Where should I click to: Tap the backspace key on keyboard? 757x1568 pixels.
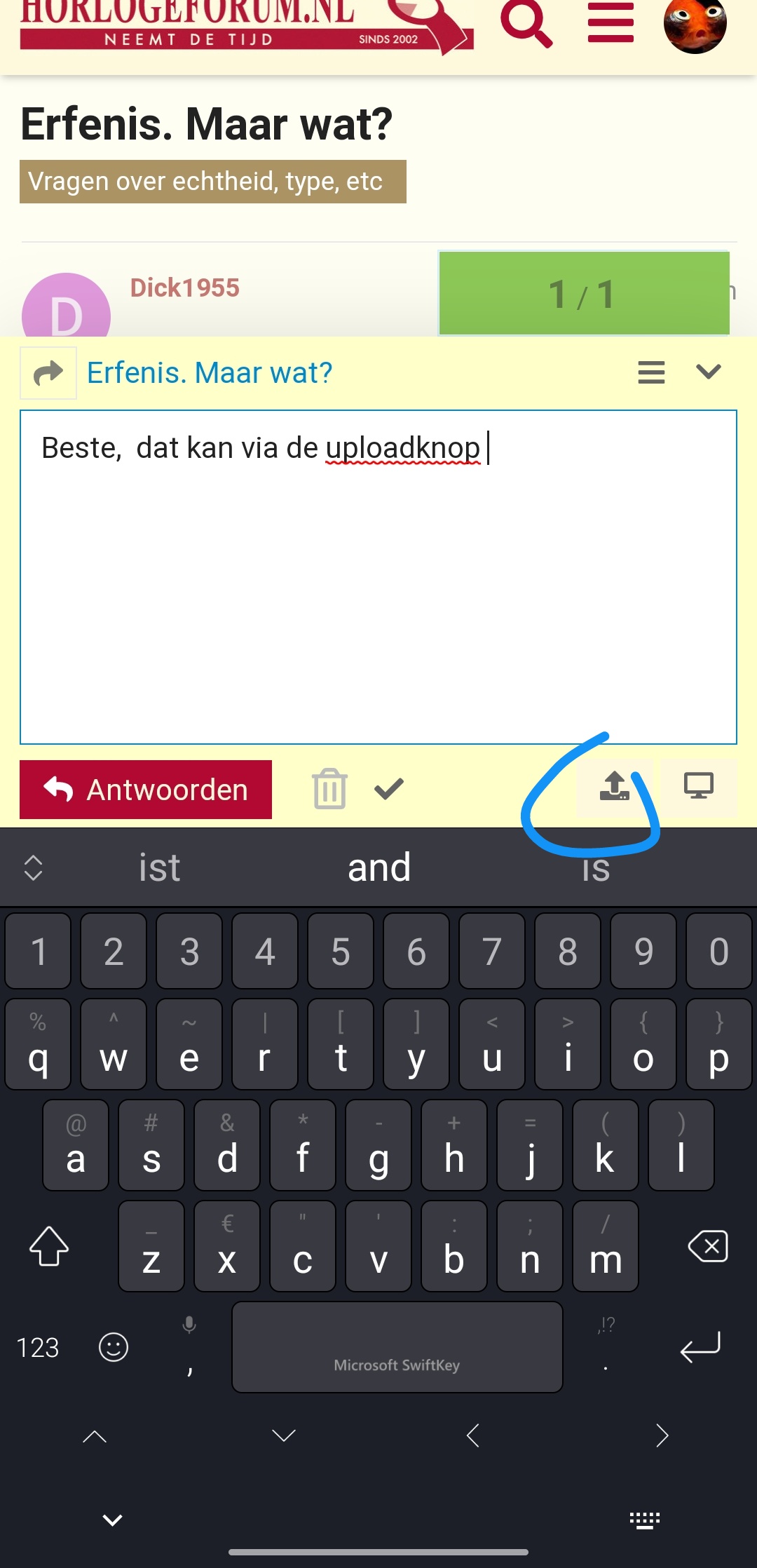[x=708, y=1246]
